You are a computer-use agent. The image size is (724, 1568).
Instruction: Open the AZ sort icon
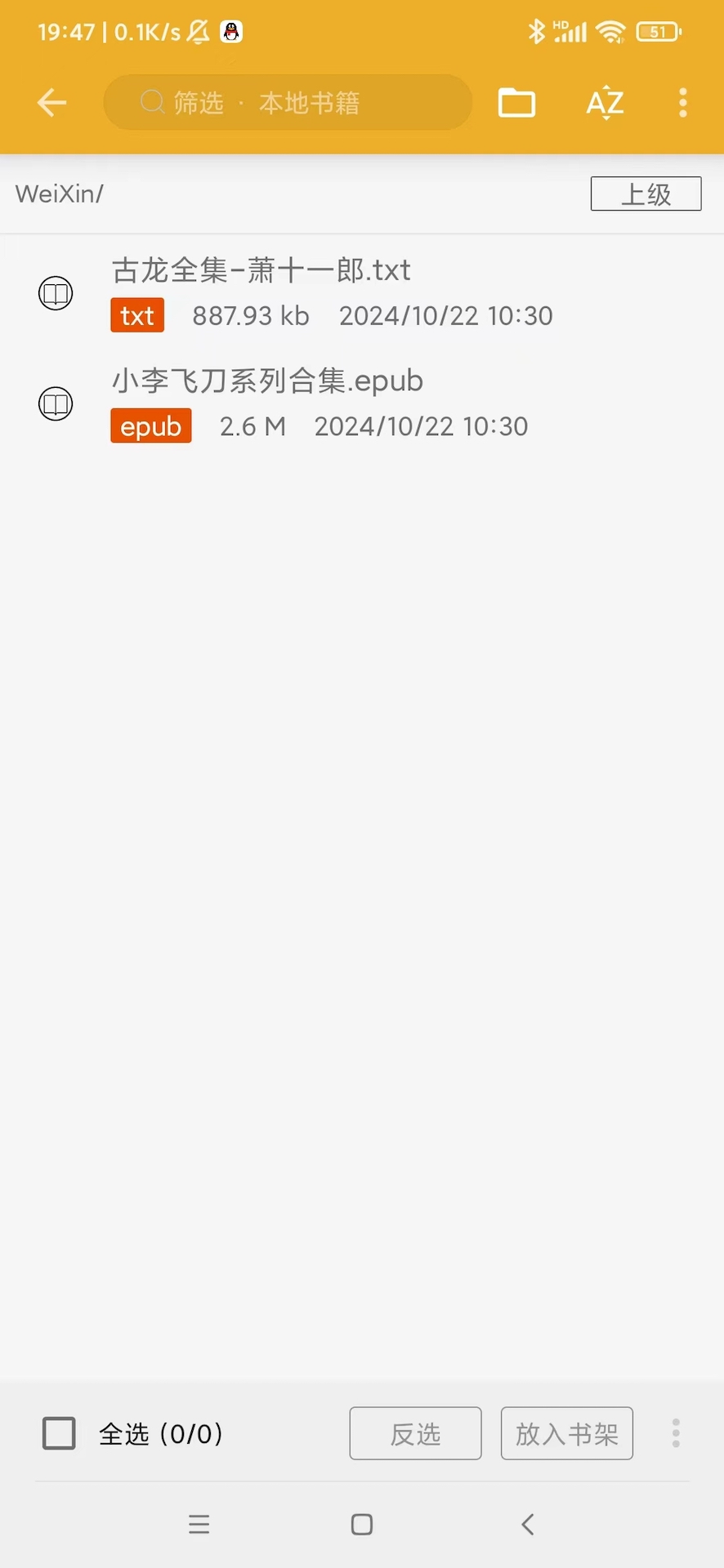tap(605, 102)
